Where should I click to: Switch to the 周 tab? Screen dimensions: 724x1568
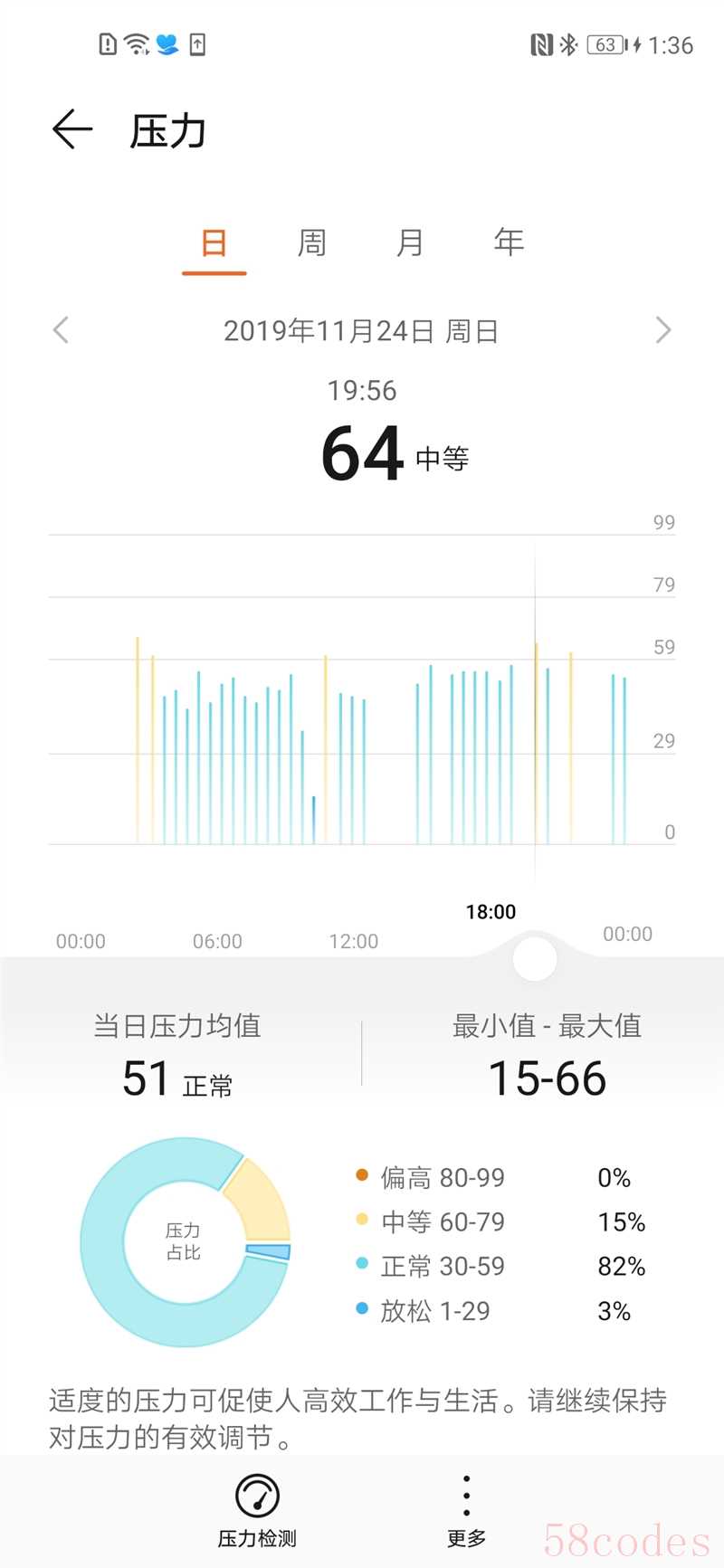(x=312, y=242)
